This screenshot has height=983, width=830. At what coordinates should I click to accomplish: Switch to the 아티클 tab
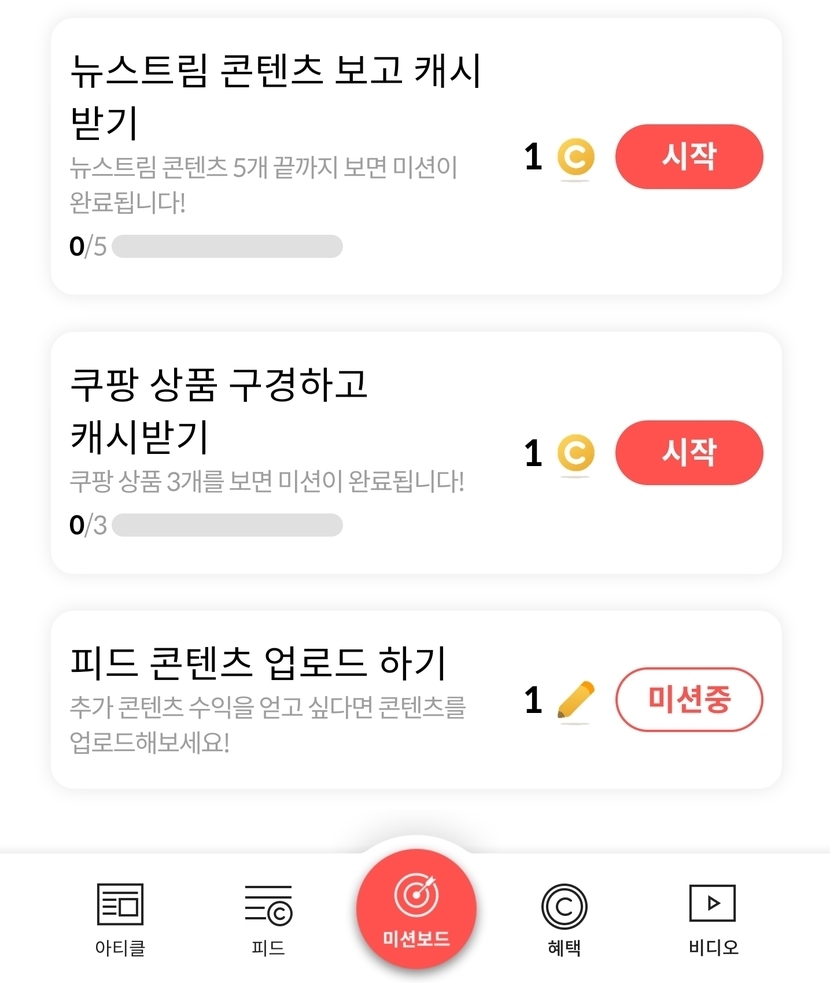click(120, 919)
